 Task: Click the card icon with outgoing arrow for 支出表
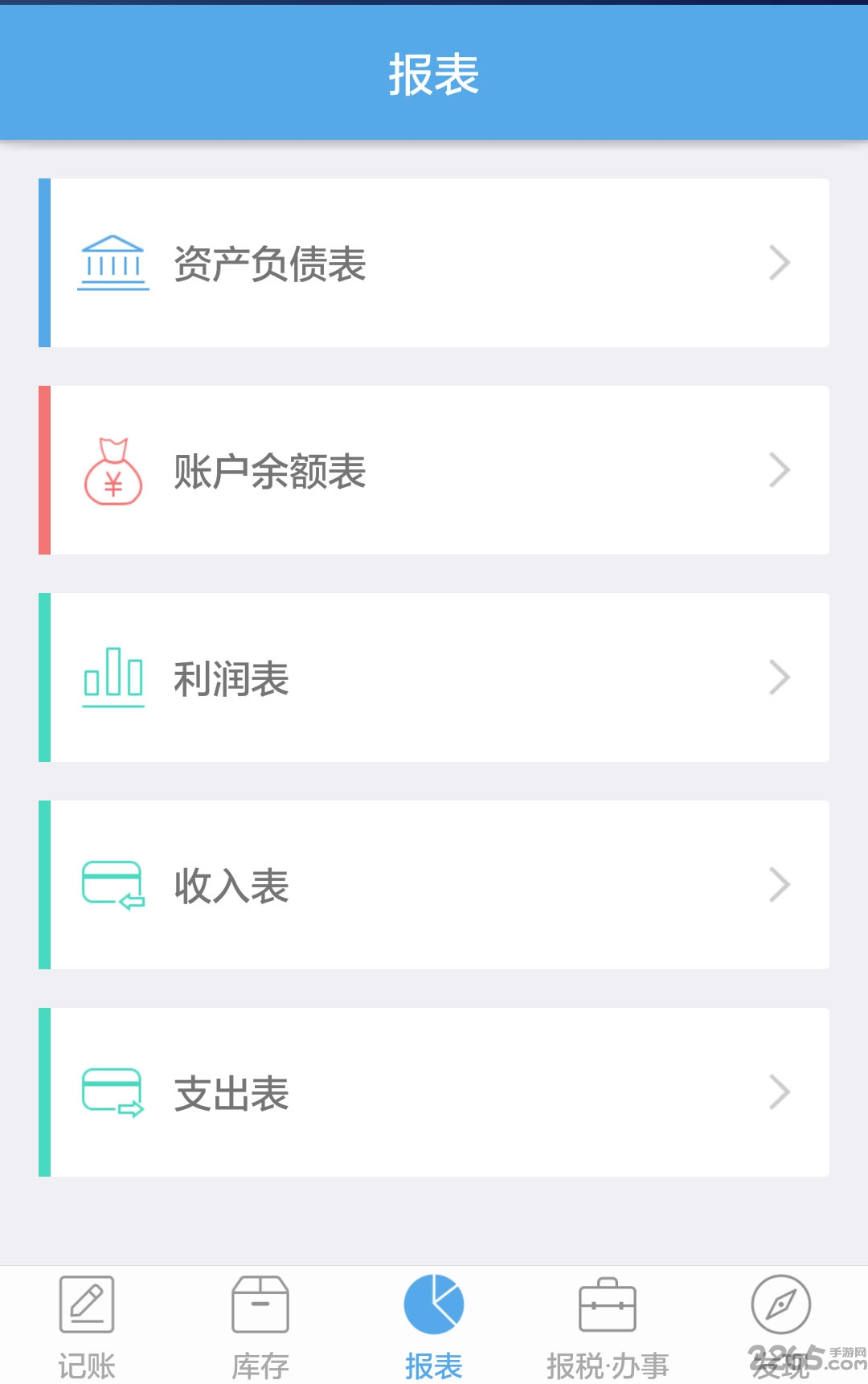click(113, 1091)
